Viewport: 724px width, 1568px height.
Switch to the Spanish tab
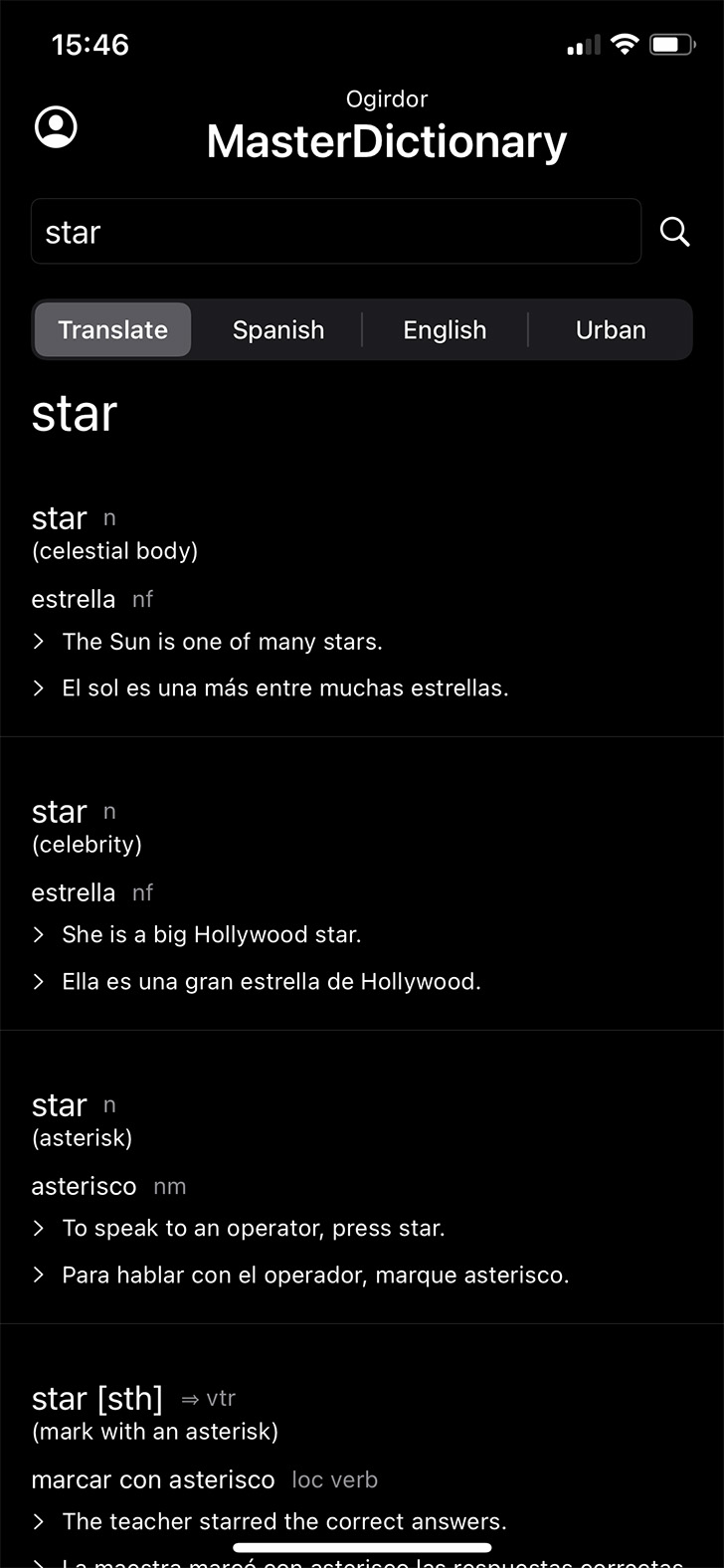278,330
